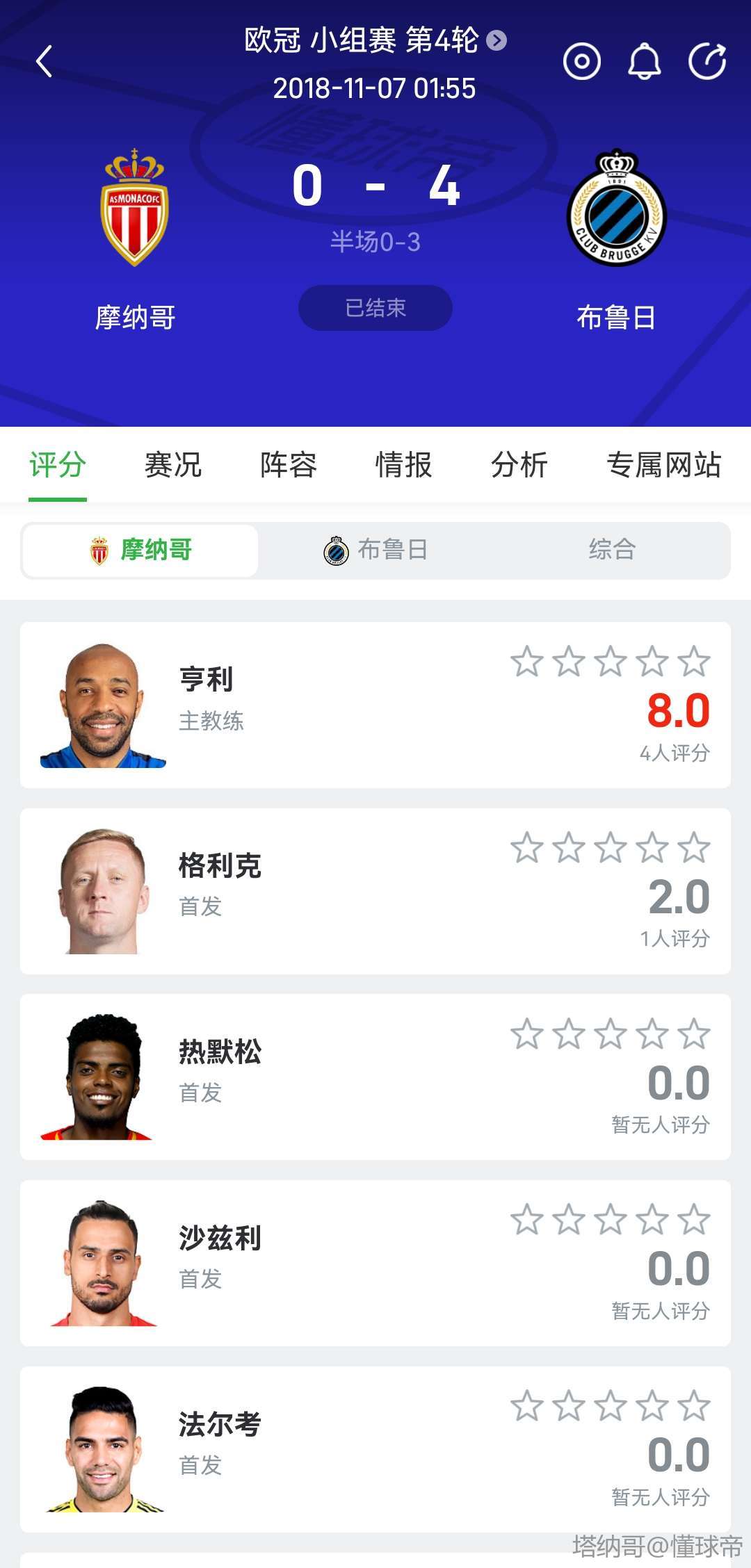Switch to the 赛况 tab
Viewport: 751px width, 1568px height.
pos(172,464)
